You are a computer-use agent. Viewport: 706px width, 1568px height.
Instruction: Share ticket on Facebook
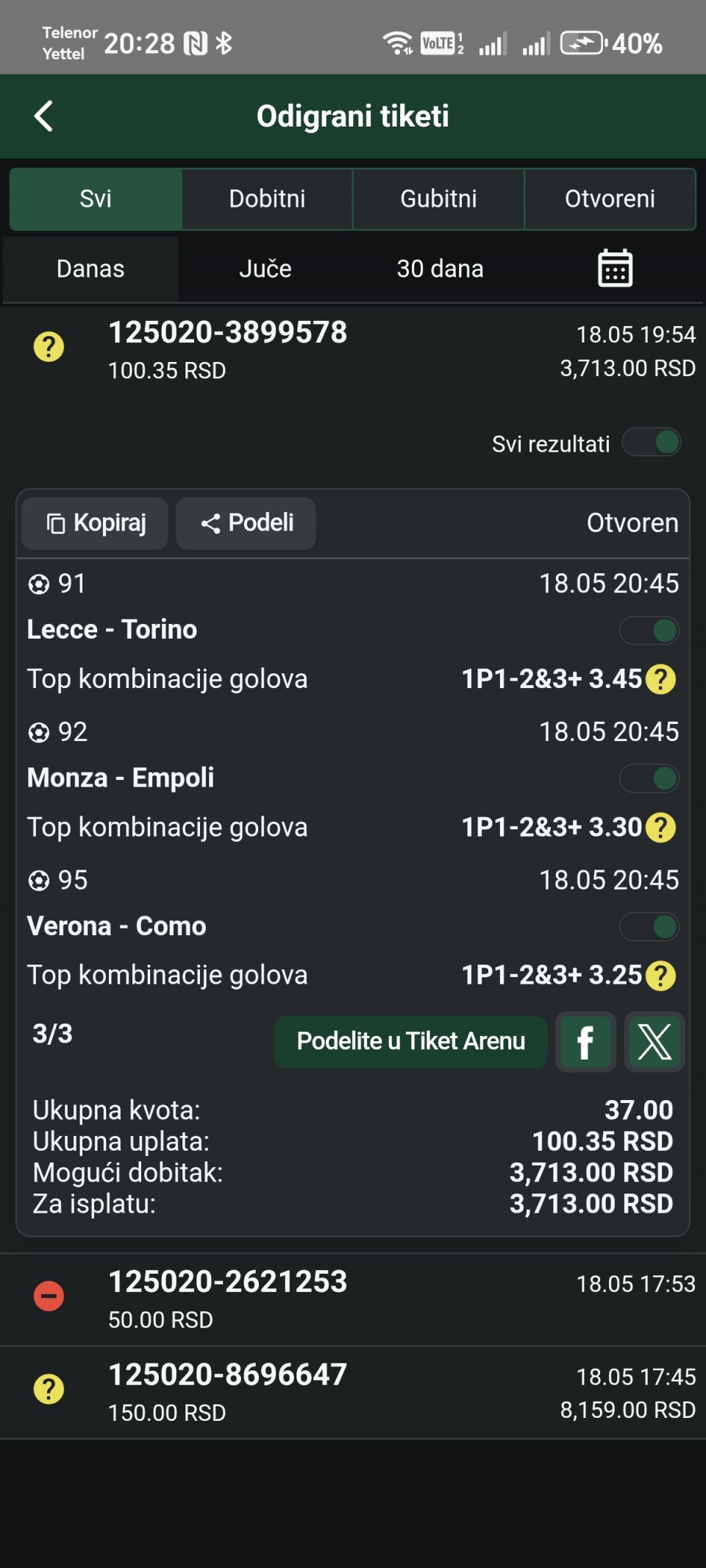pos(586,1042)
